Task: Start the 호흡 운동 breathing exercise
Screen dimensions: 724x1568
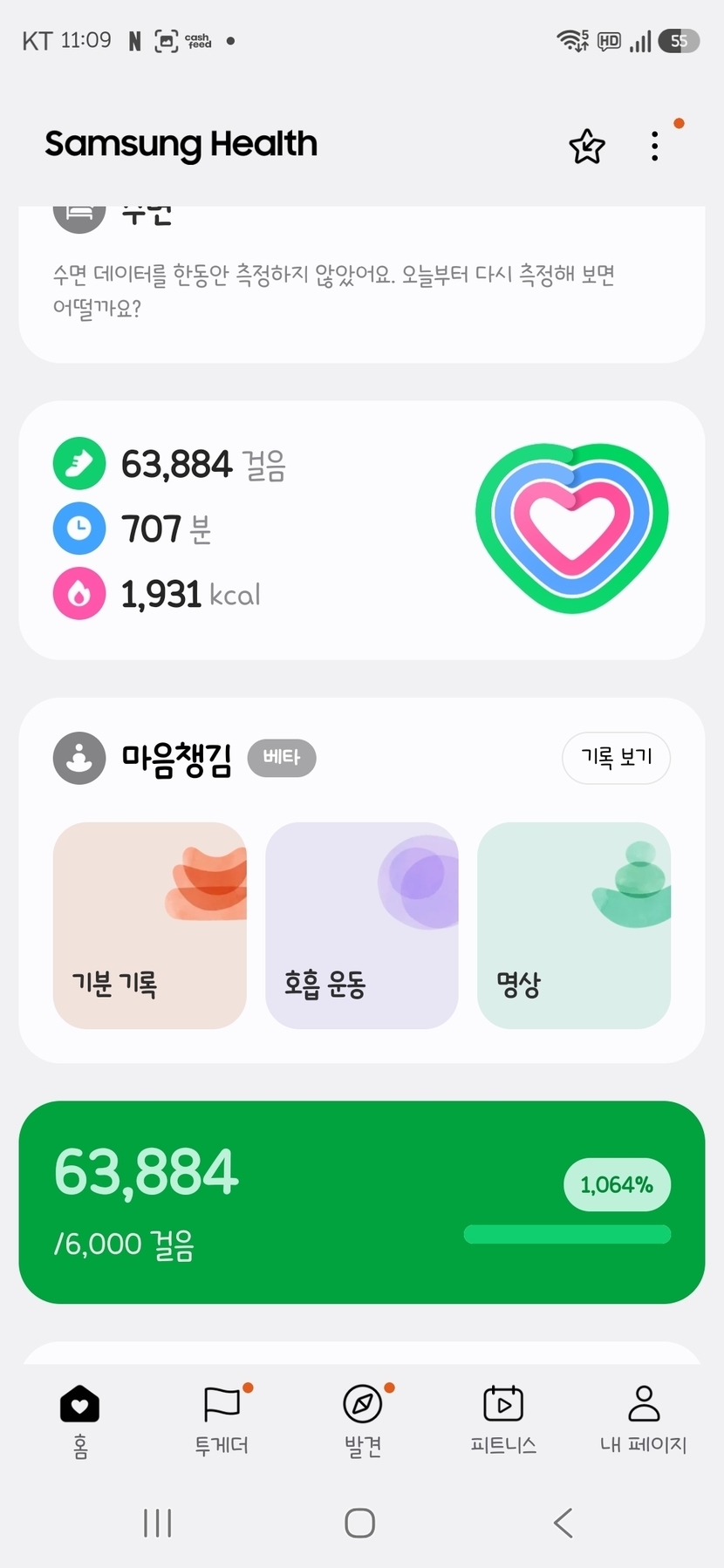Action: pos(361,924)
